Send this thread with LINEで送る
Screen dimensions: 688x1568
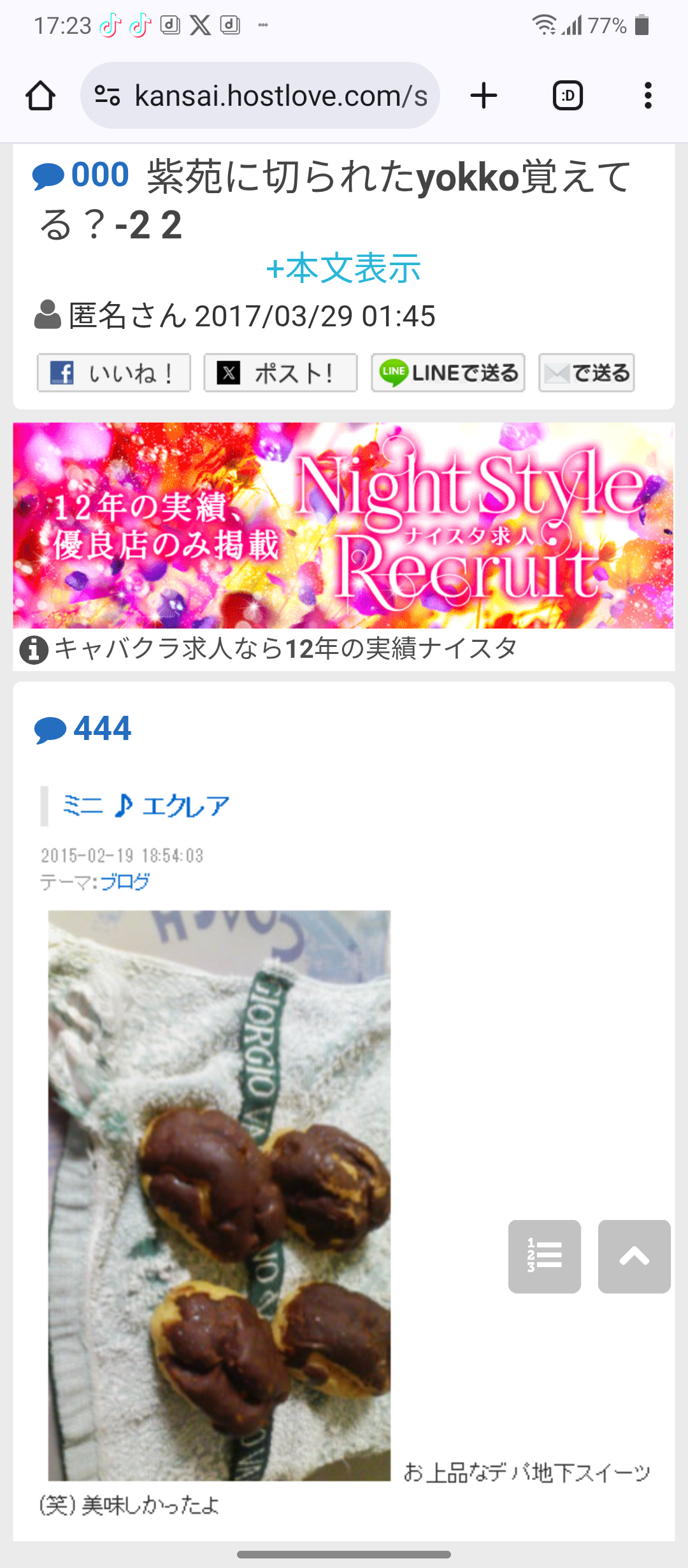pyautogui.click(x=448, y=373)
